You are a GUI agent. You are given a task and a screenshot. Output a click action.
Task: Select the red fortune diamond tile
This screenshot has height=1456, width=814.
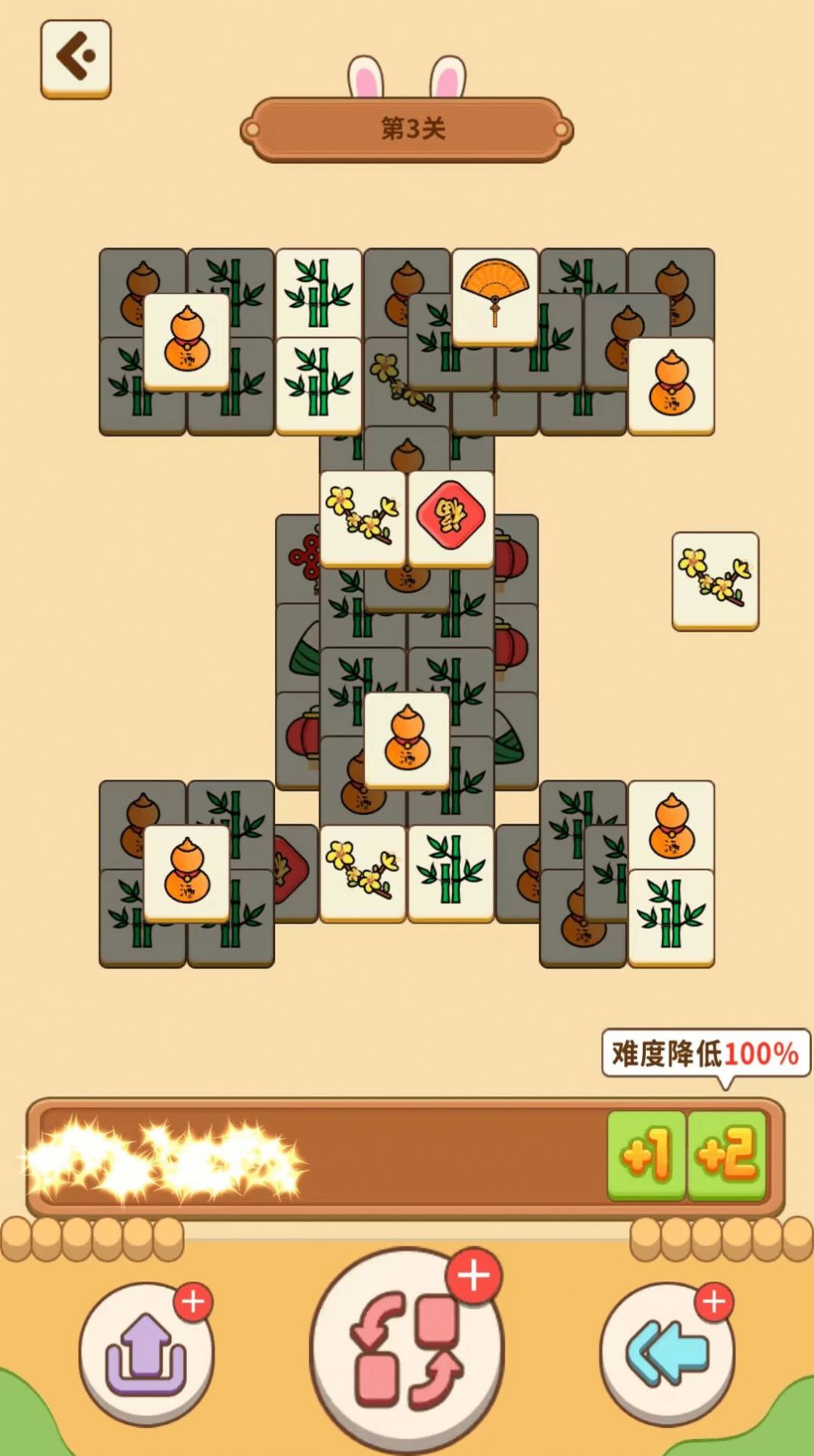451,517
